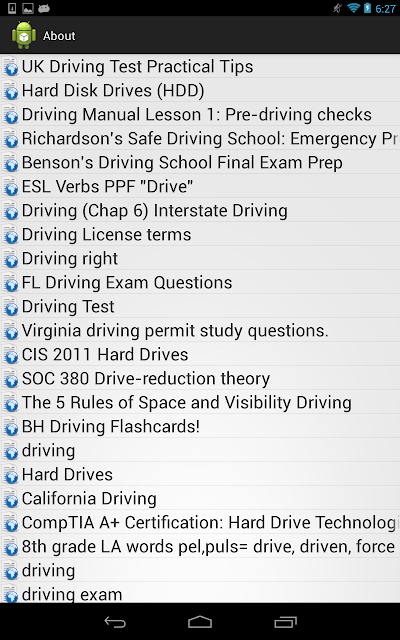Open the Driving right set
Screen dimensions: 400x640
click(x=200, y=258)
